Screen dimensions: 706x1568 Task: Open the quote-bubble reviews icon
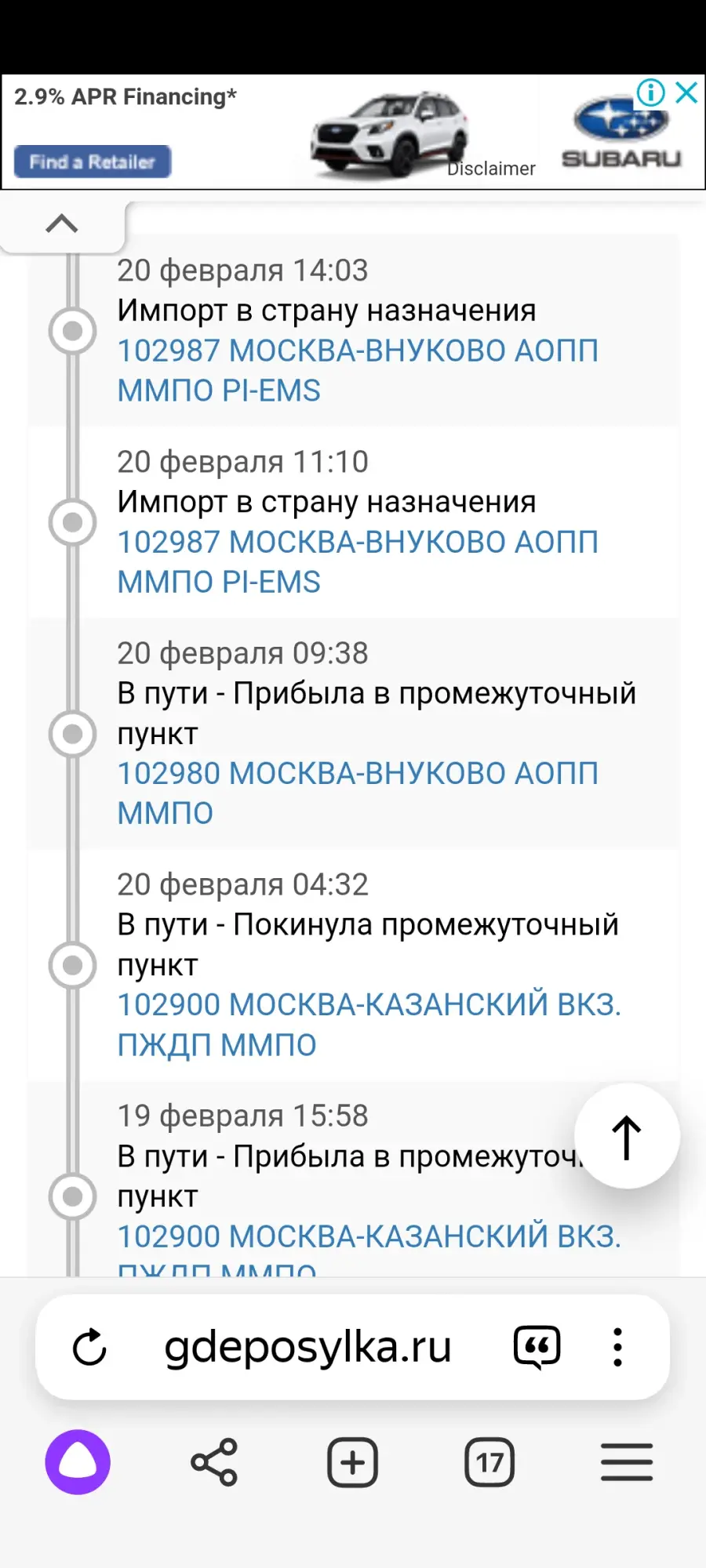click(x=537, y=1348)
